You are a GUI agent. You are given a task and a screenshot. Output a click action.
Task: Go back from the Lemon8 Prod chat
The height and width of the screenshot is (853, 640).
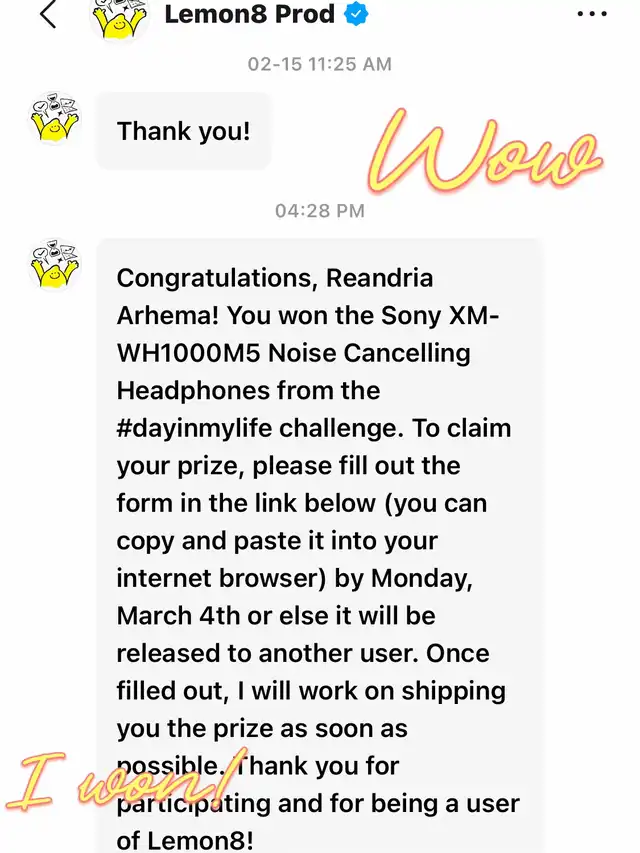(47, 15)
